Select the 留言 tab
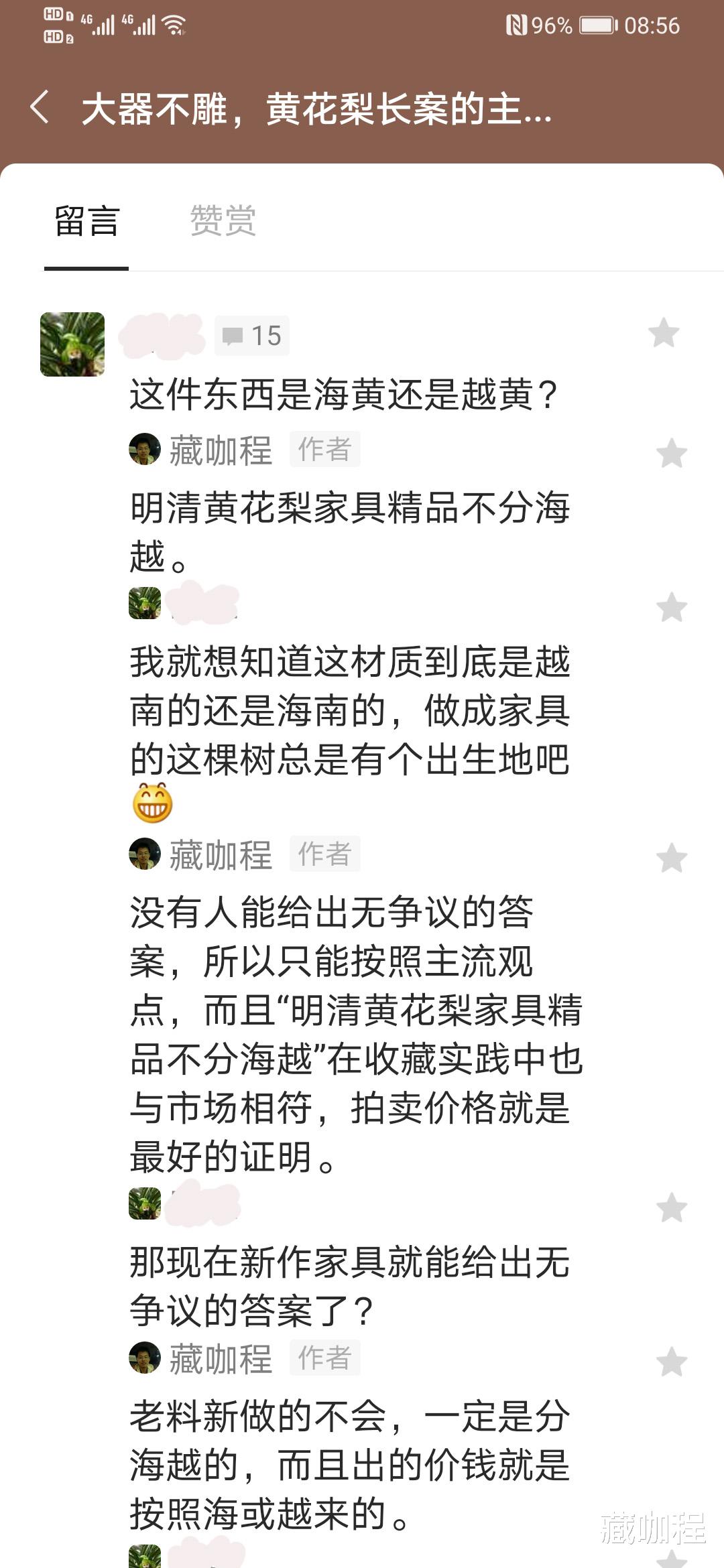This screenshot has width=724, height=1568. point(85,222)
